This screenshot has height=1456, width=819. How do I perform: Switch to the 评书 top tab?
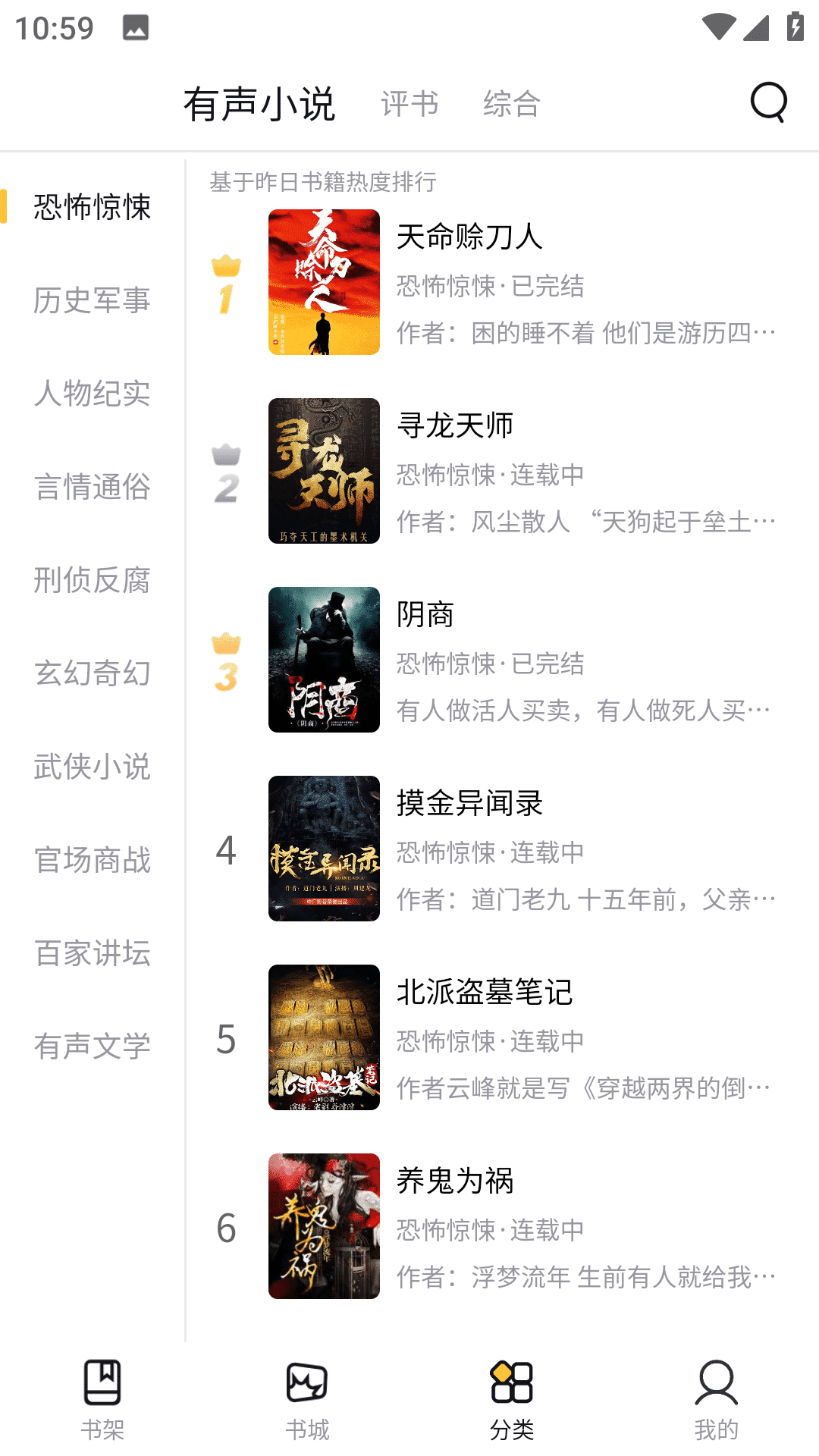click(x=409, y=104)
